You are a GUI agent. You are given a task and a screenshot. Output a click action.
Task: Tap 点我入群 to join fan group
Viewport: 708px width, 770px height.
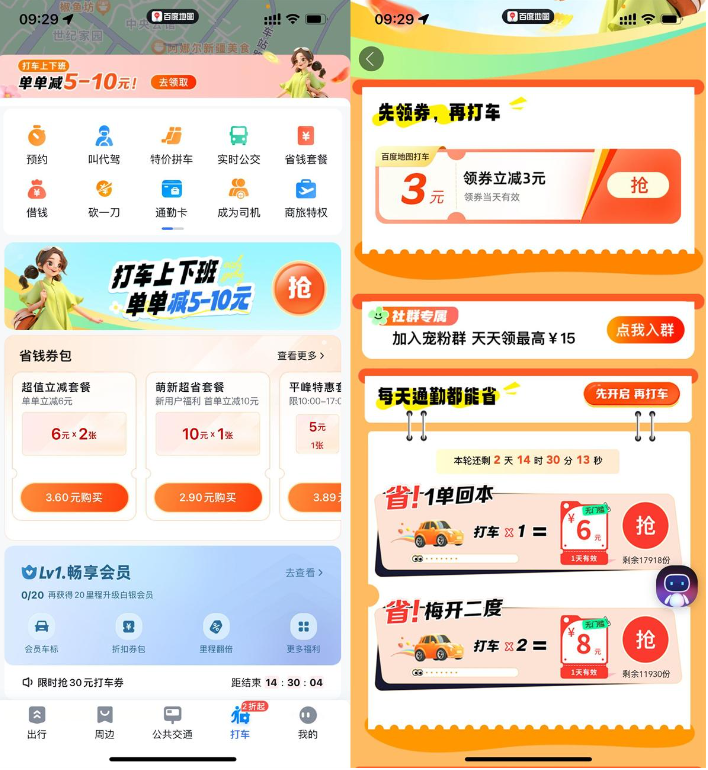pos(644,331)
